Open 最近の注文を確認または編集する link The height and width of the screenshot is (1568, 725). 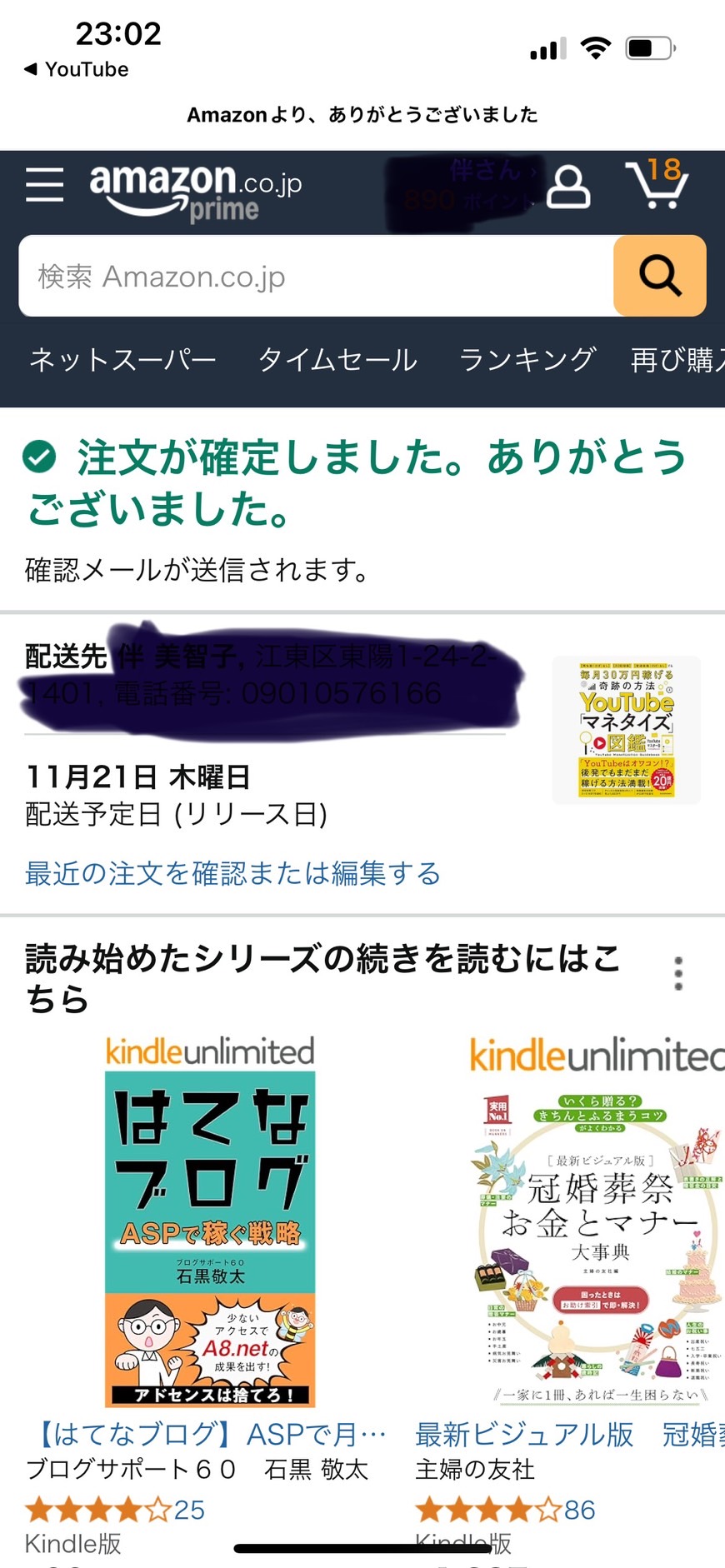(x=232, y=873)
